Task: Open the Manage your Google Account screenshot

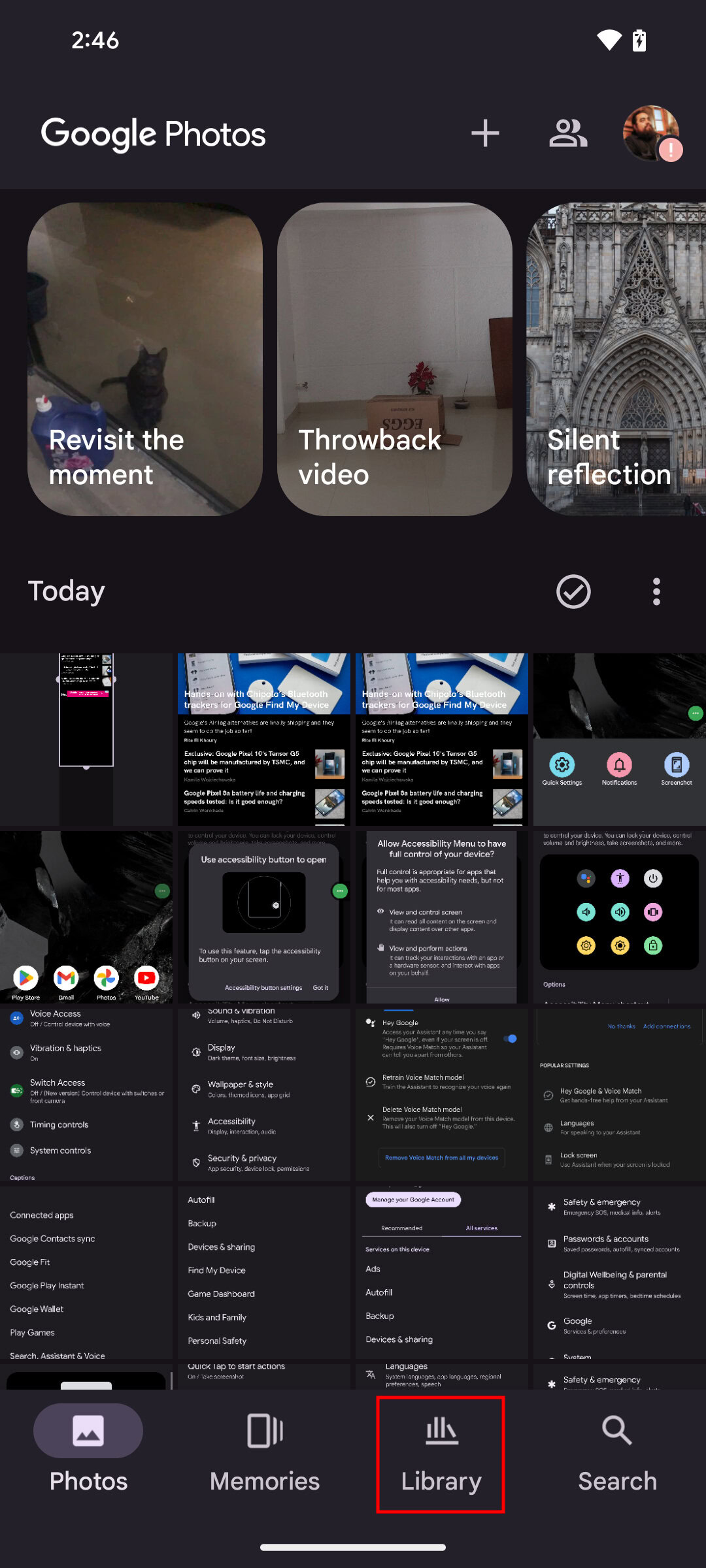Action: (441, 1273)
